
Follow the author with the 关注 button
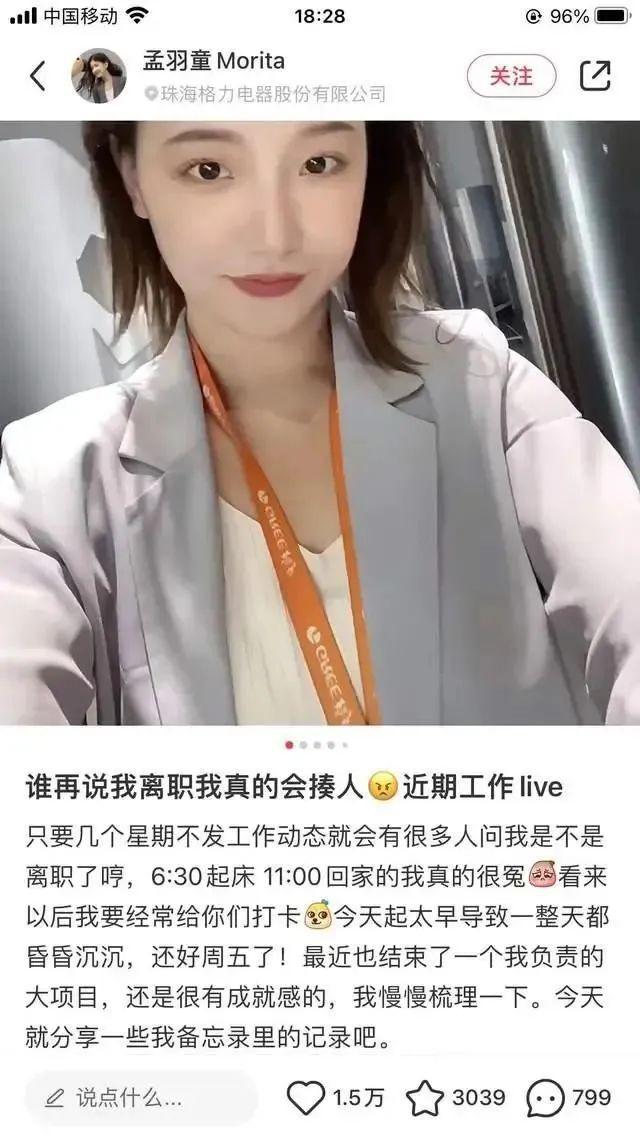(x=512, y=76)
